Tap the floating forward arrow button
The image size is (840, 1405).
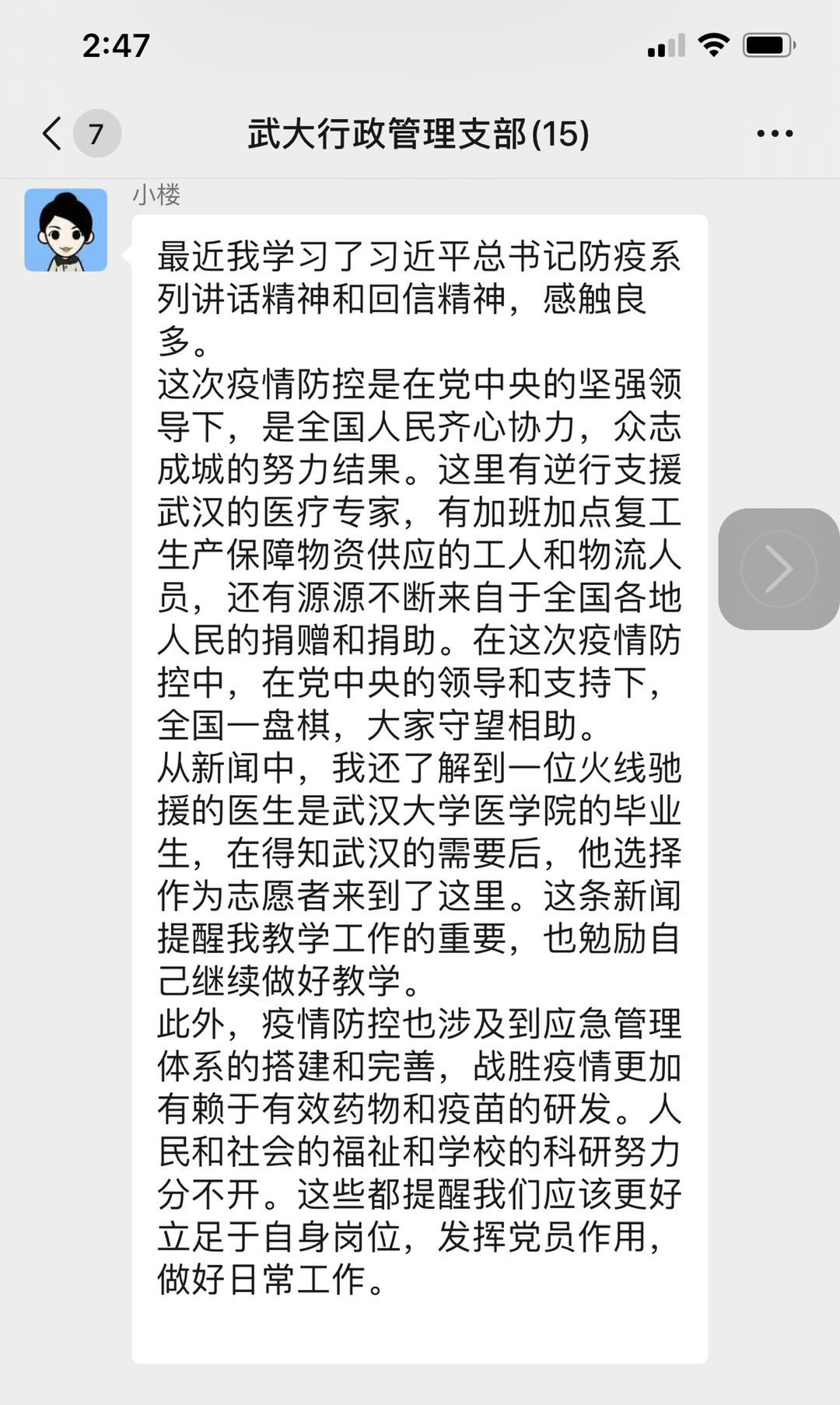pos(779,569)
